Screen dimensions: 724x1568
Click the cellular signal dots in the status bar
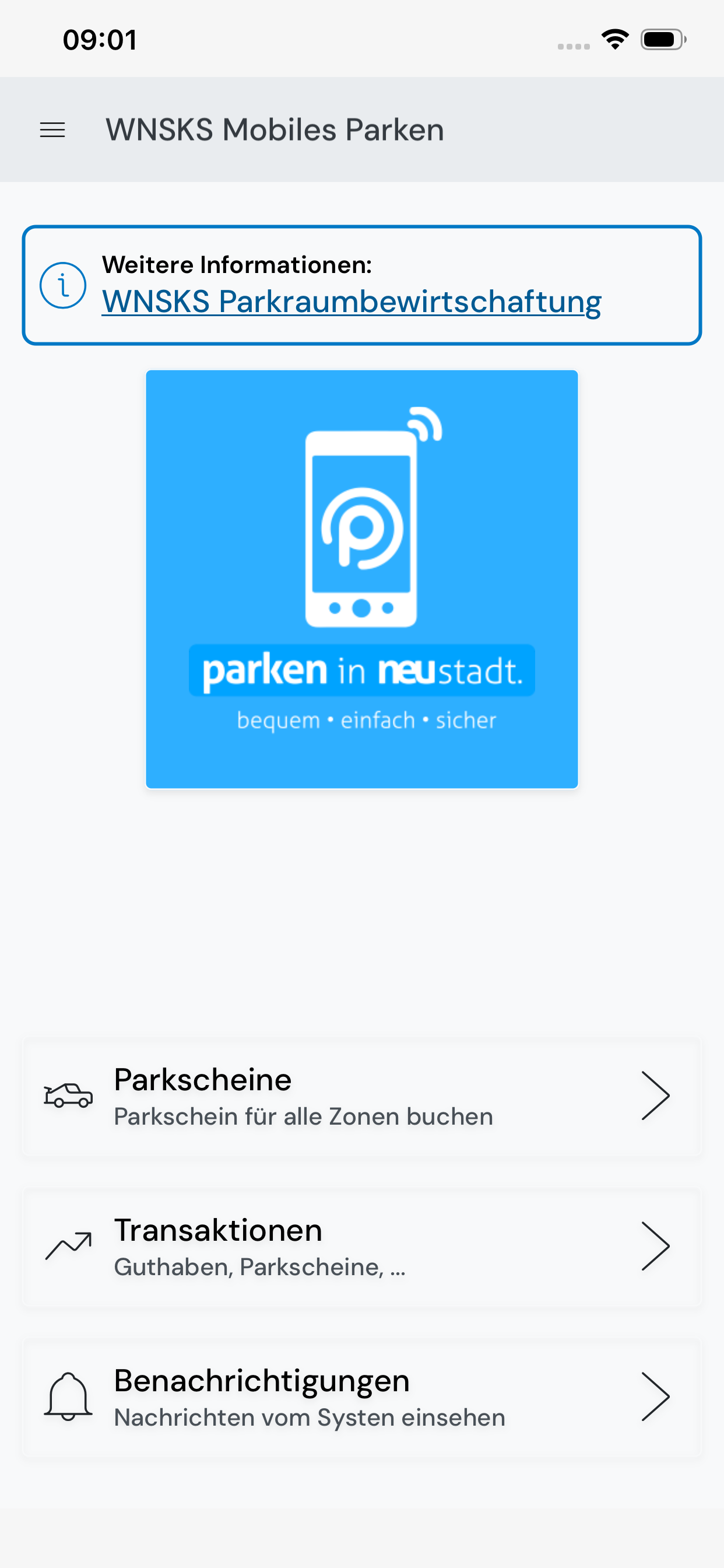click(572, 45)
